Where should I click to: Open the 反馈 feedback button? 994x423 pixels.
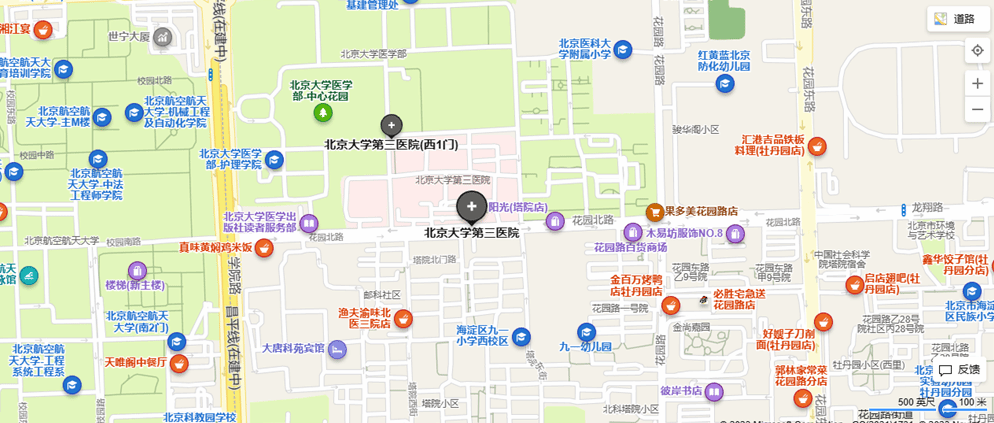958,369
